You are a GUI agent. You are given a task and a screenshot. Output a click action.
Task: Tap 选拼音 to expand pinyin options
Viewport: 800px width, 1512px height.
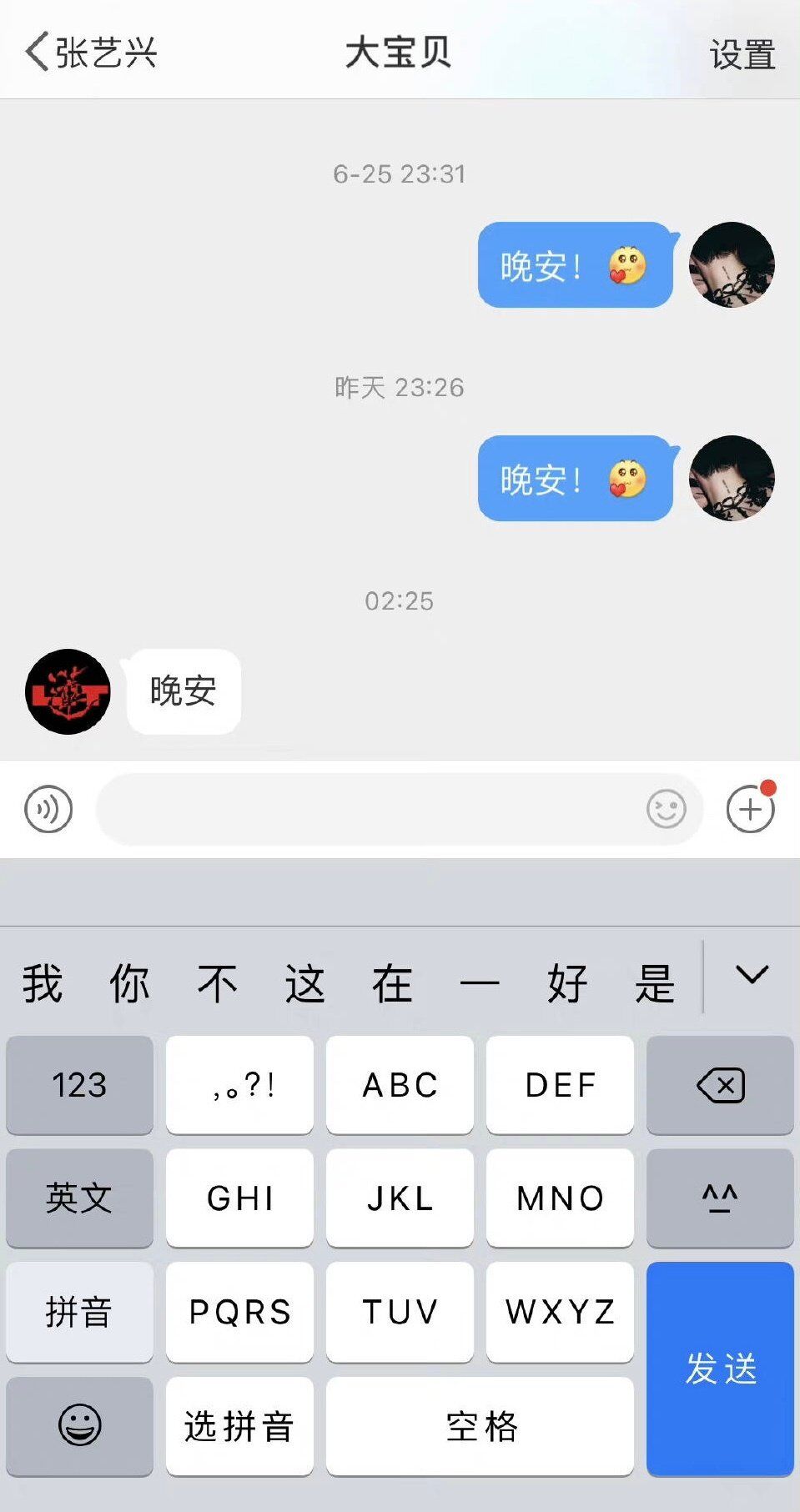(239, 1426)
